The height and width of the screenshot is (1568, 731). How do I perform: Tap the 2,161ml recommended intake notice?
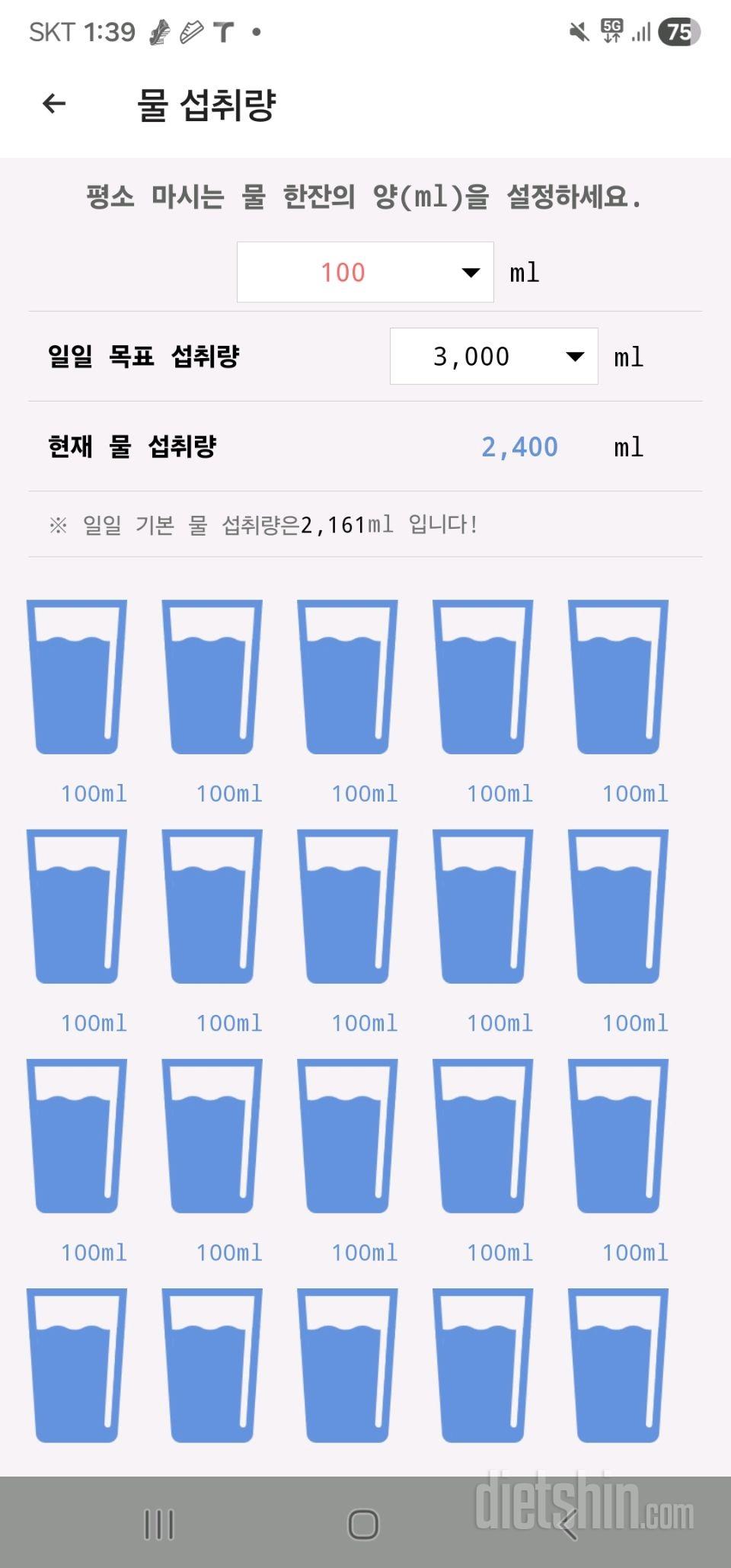[x=263, y=524]
